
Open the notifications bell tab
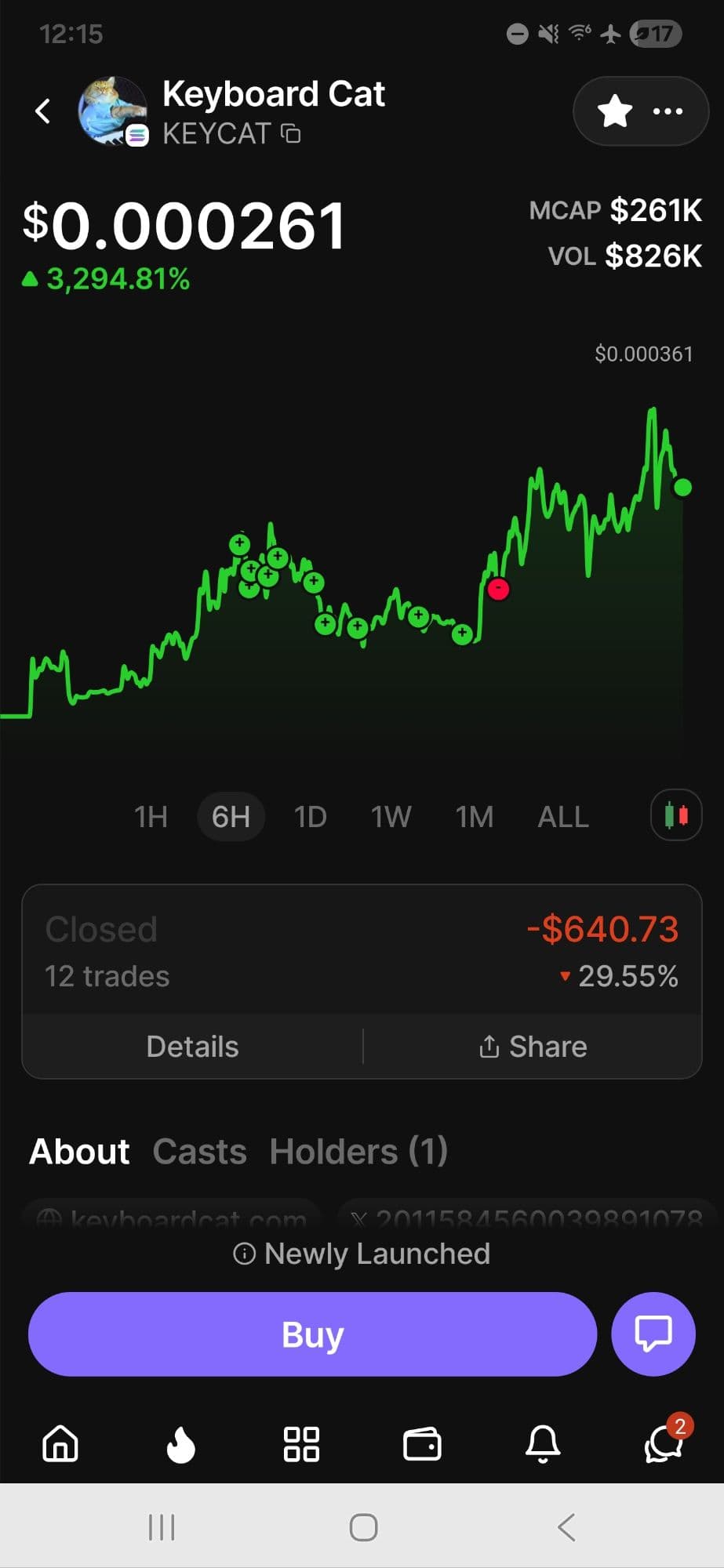543,1444
